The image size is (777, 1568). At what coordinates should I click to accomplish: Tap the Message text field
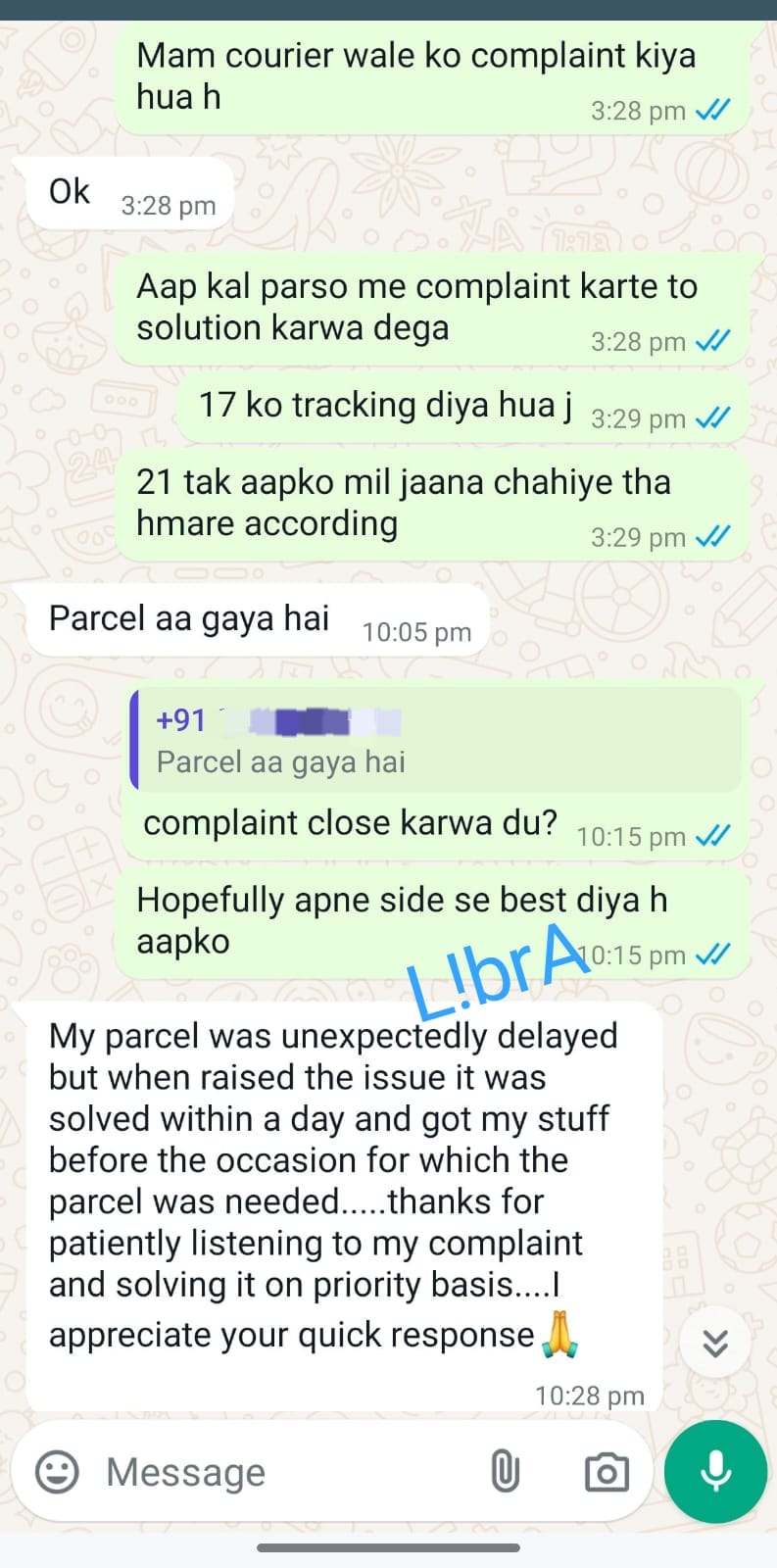click(x=284, y=1472)
